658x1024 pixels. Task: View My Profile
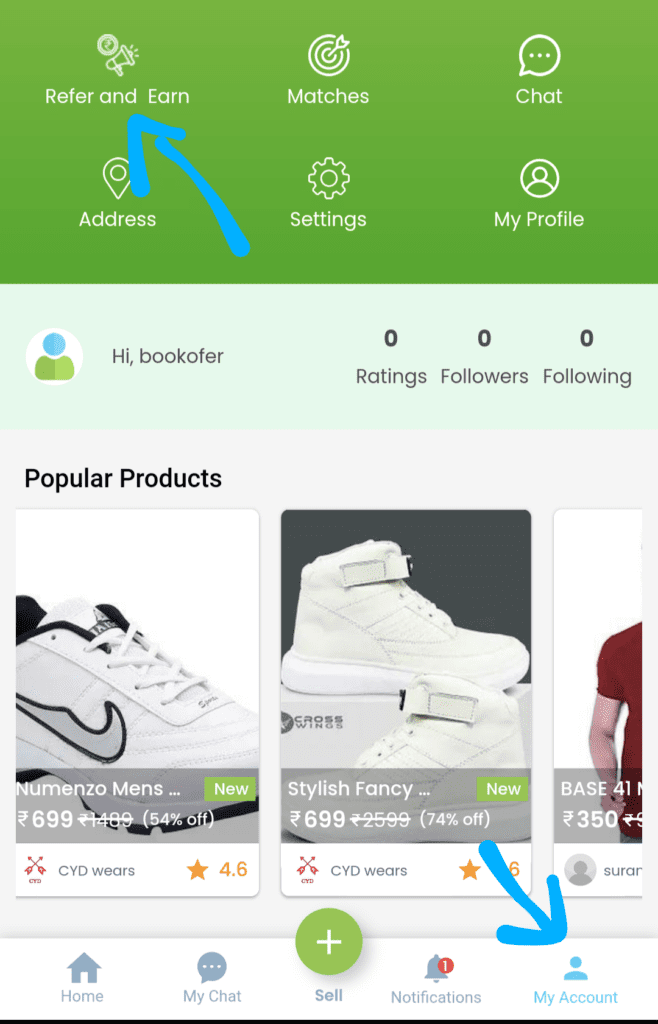(x=539, y=194)
